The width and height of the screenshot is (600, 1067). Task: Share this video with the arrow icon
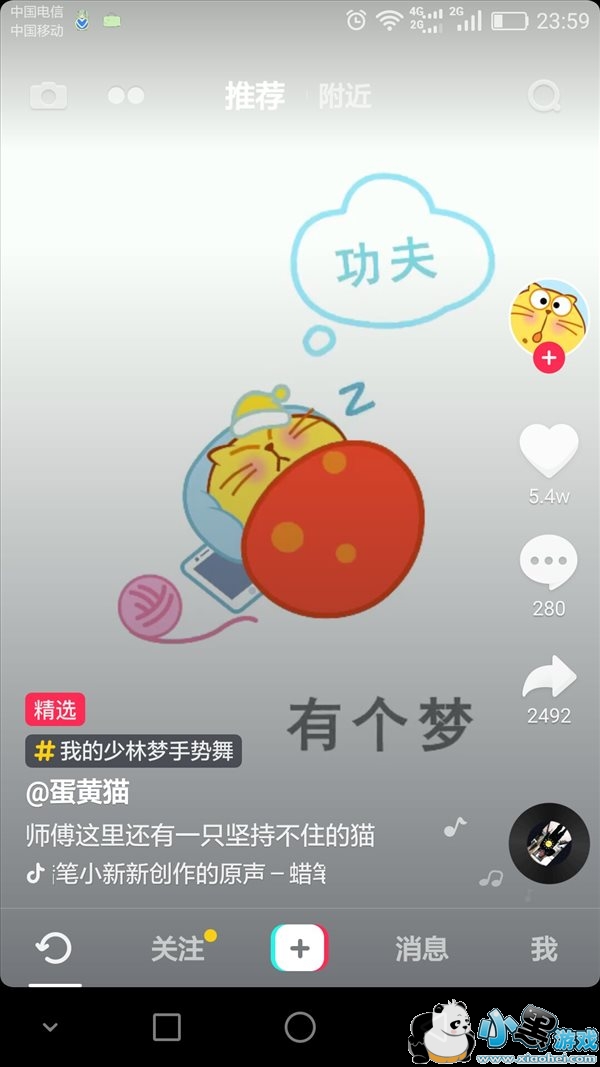(548, 678)
